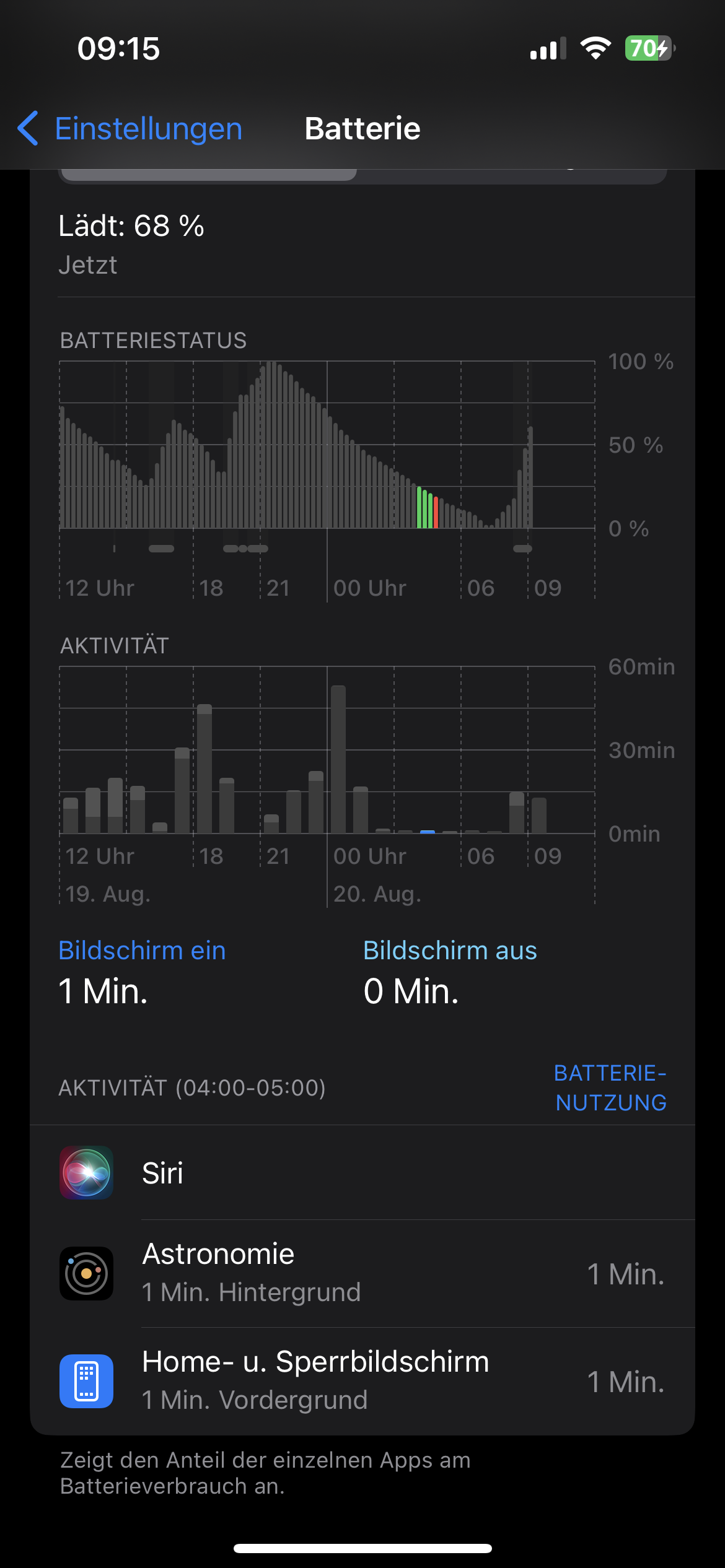Tap the Home- u. Sperrbildschirm row
725x1568 pixels.
tap(362, 1381)
